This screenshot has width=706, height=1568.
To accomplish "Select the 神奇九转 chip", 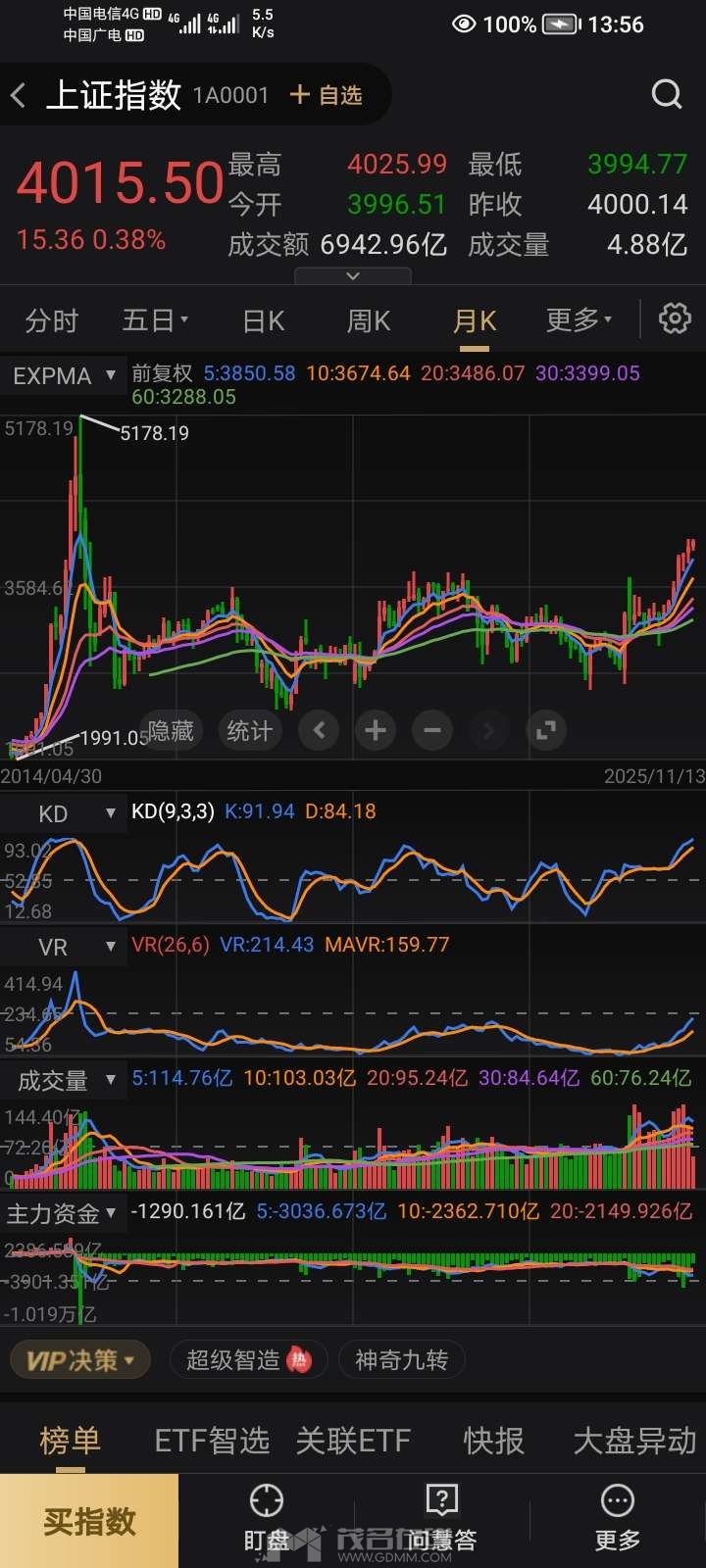I will [401, 1360].
